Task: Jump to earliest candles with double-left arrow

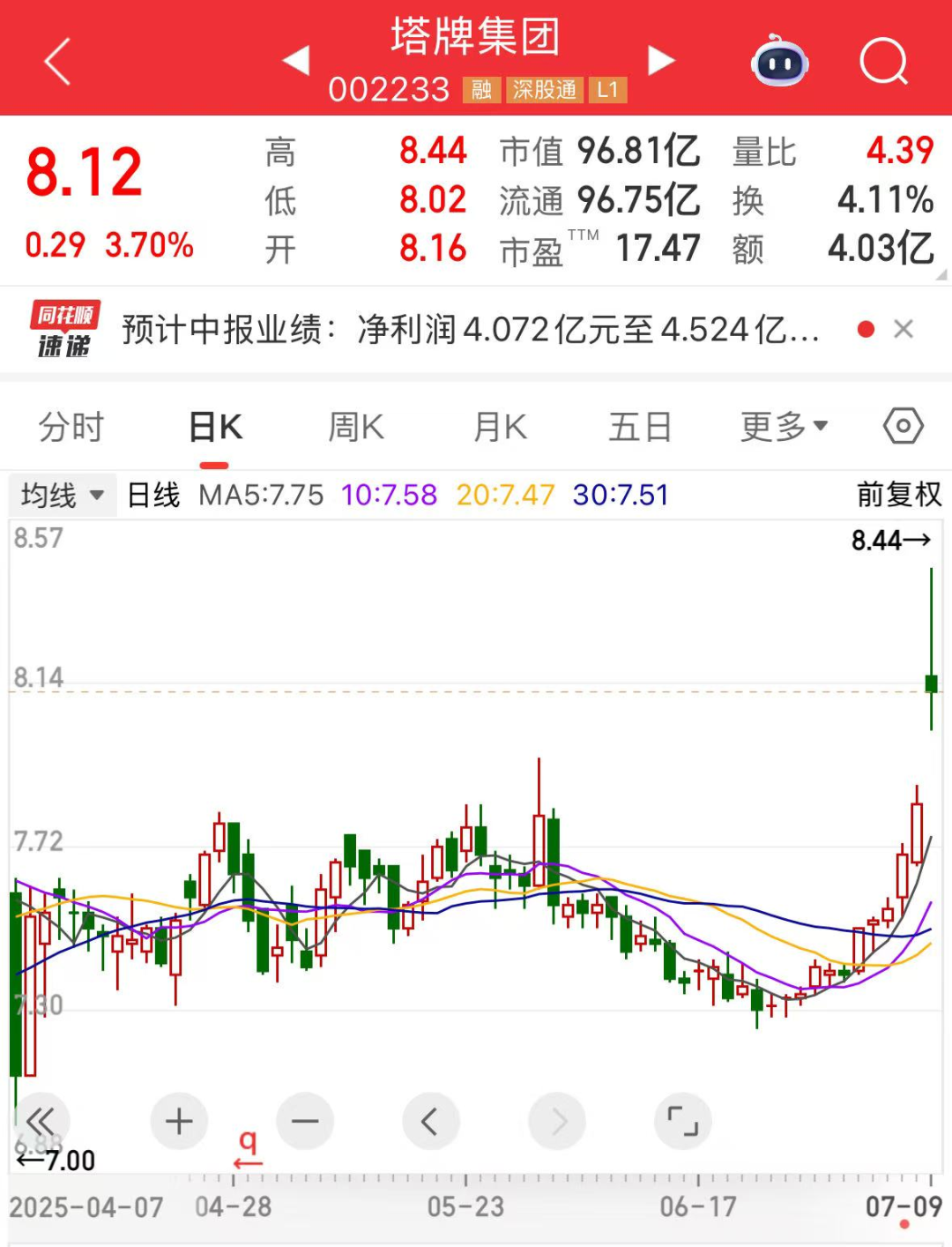Action: [x=41, y=1121]
